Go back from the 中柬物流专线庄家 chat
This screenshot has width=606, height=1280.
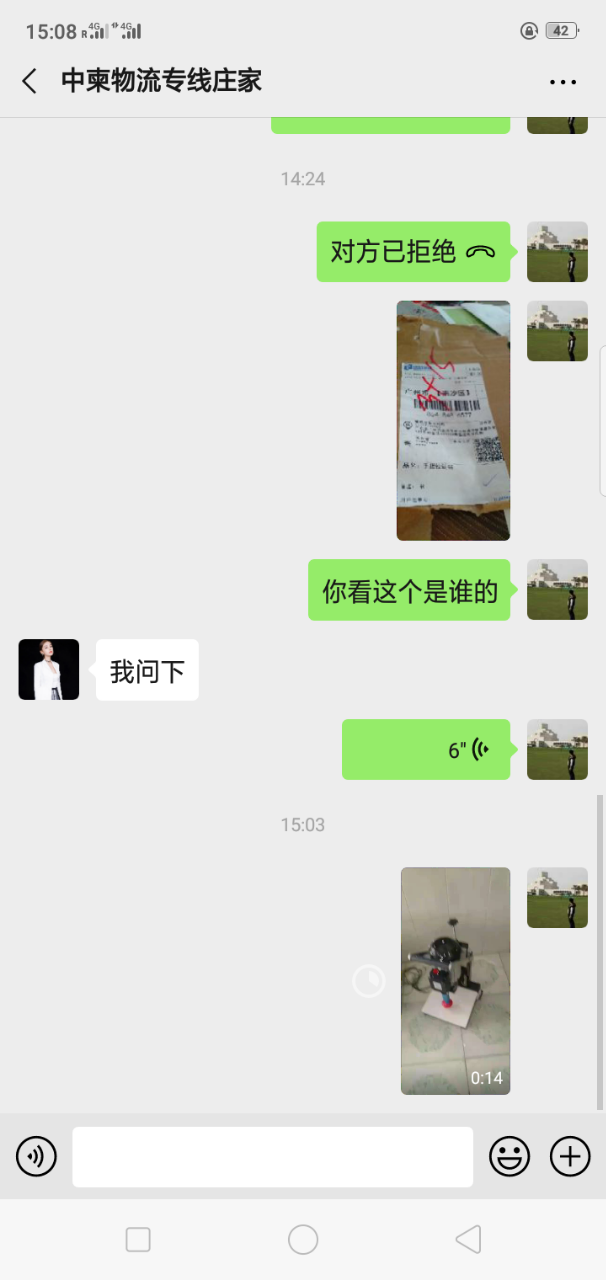point(30,82)
